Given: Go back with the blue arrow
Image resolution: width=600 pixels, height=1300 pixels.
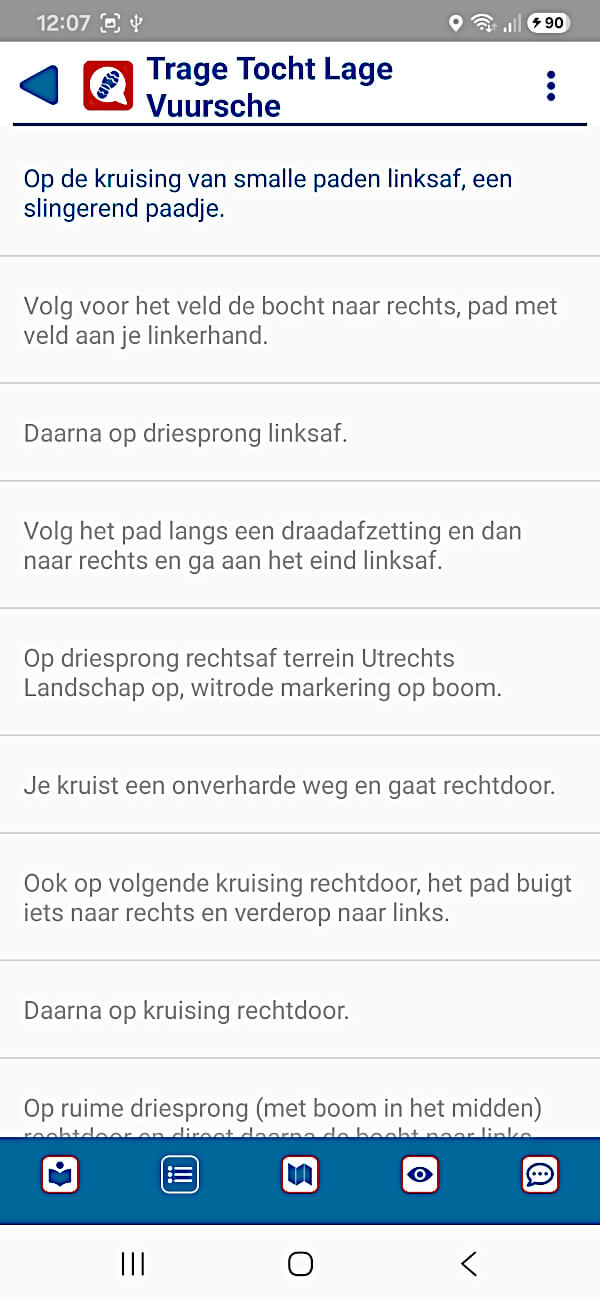Looking at the screenshot, I should (39, 86).
